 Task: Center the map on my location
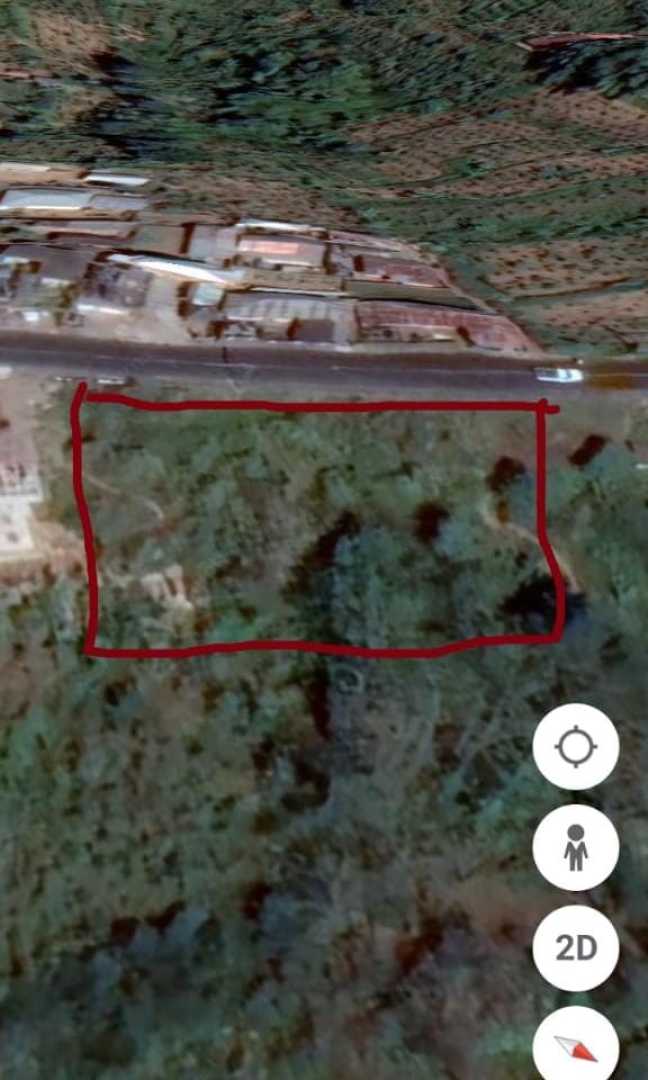575,747
